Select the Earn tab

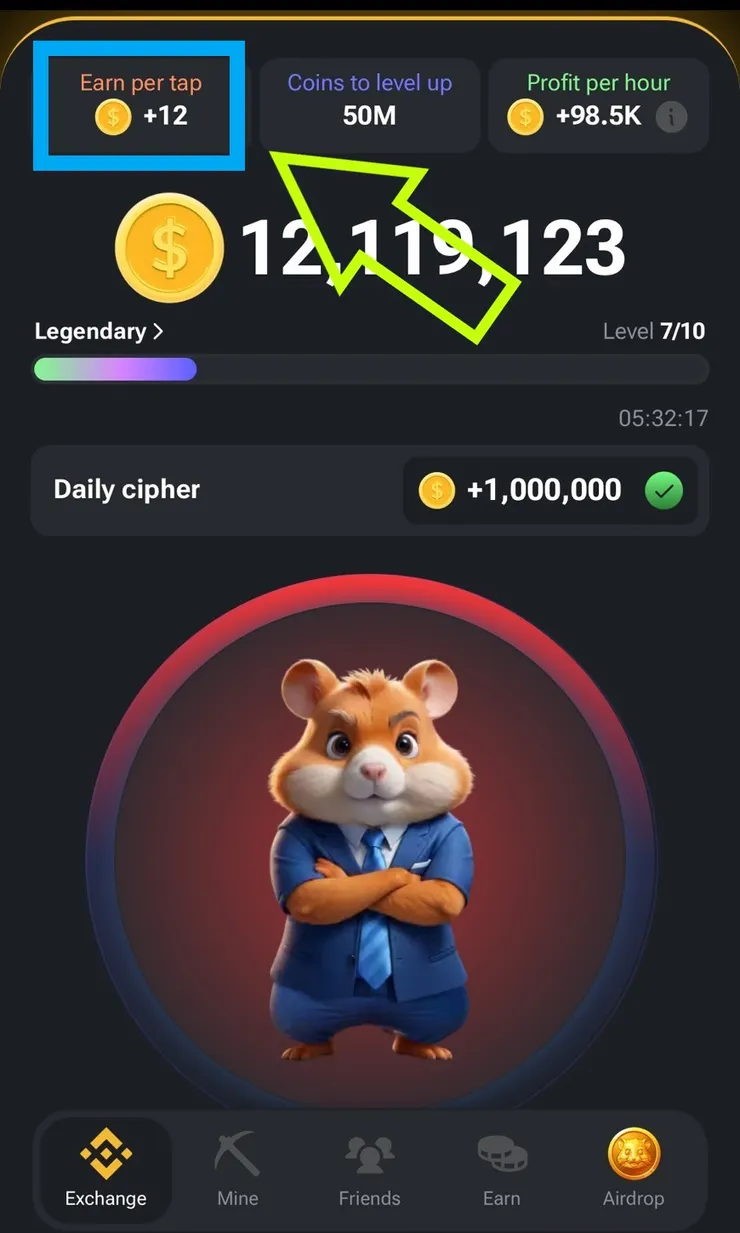point(501,1170)
